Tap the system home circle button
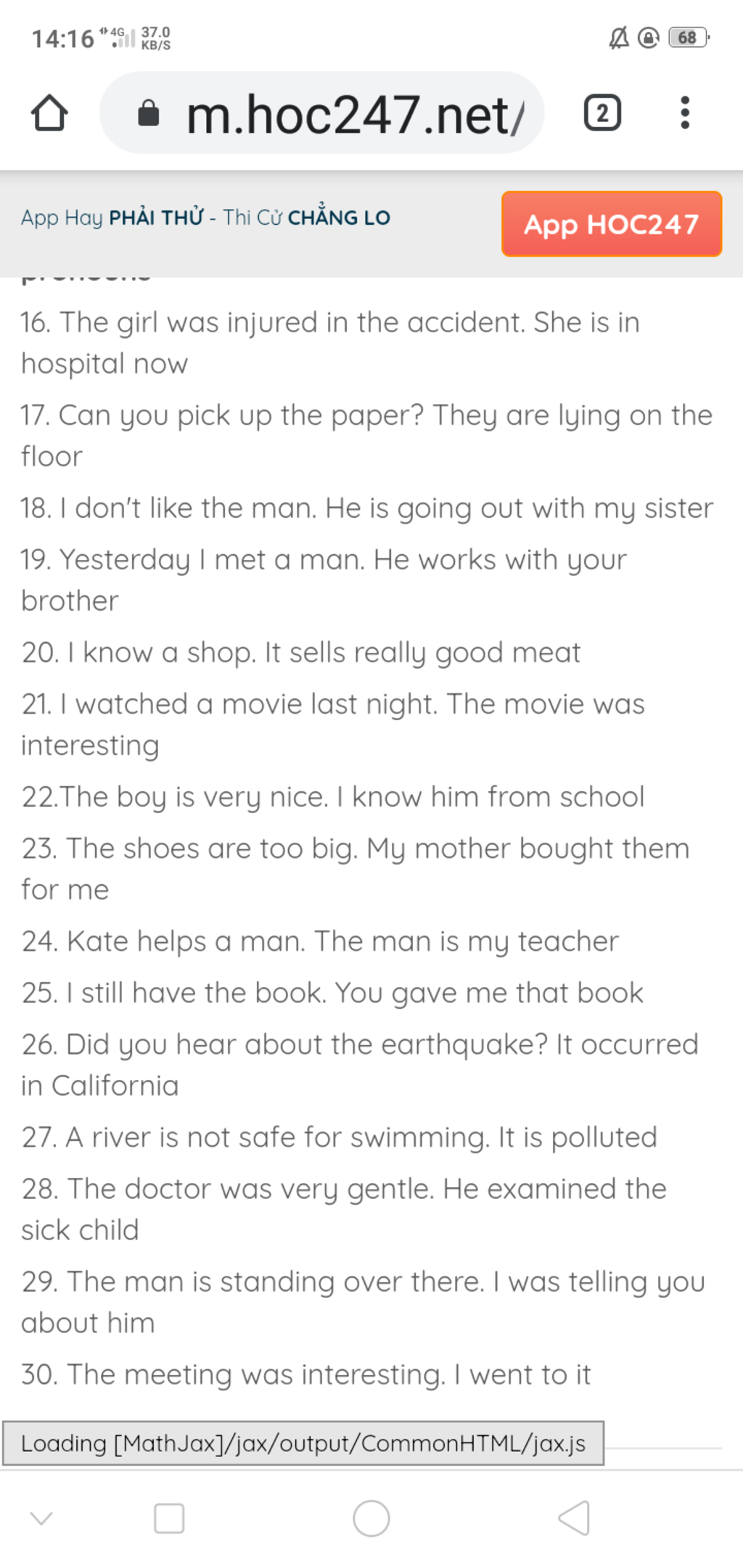The width and height of the screenshot is (743, 1568). point(371,1518)
